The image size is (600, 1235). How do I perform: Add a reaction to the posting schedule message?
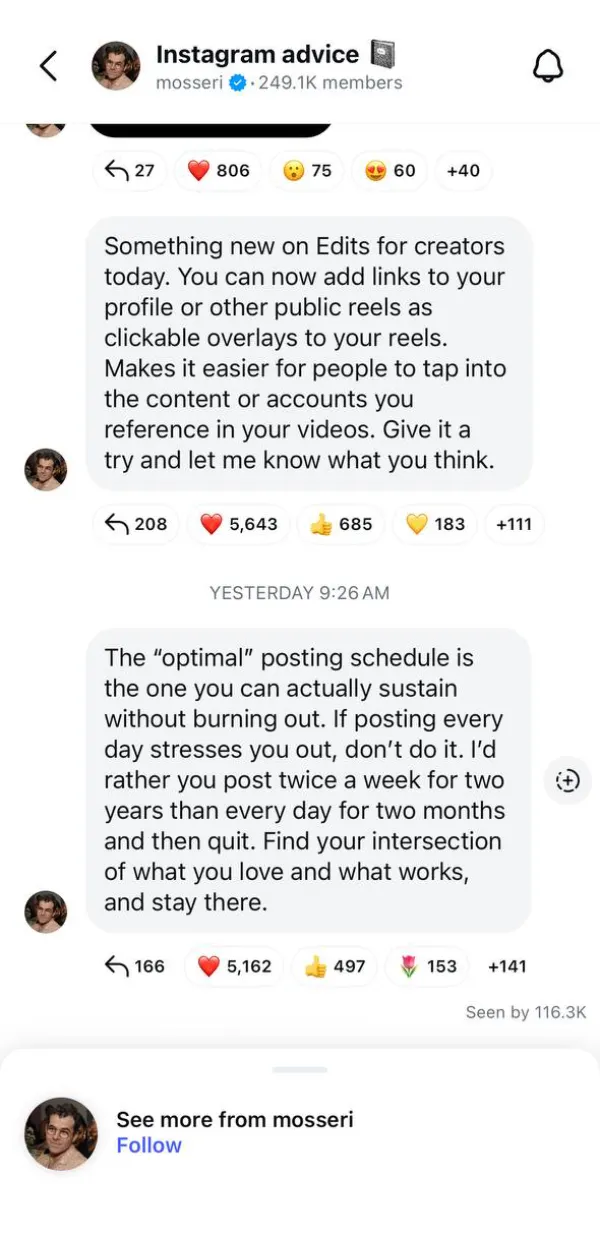pyautogui.click(x=567, y=781)
